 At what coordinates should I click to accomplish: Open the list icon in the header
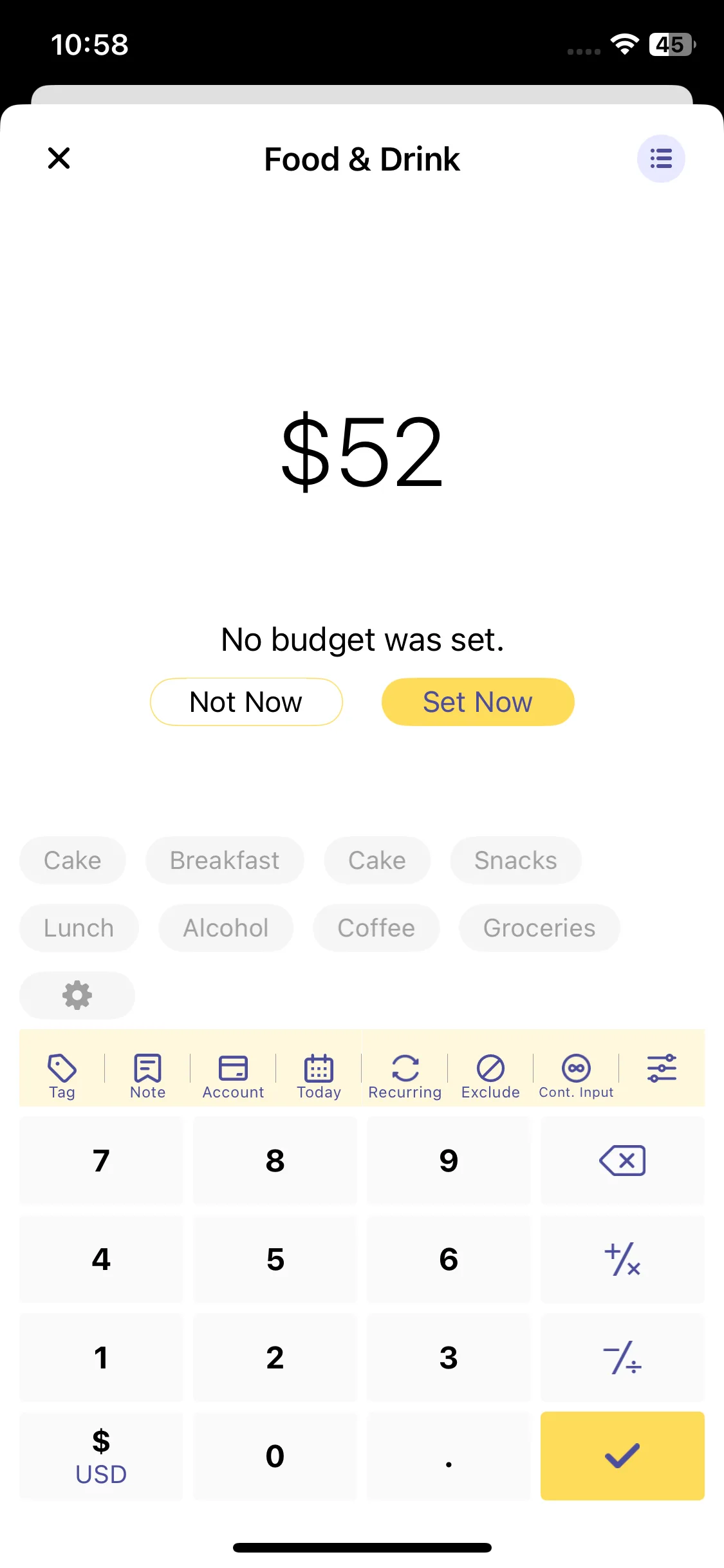661,158
